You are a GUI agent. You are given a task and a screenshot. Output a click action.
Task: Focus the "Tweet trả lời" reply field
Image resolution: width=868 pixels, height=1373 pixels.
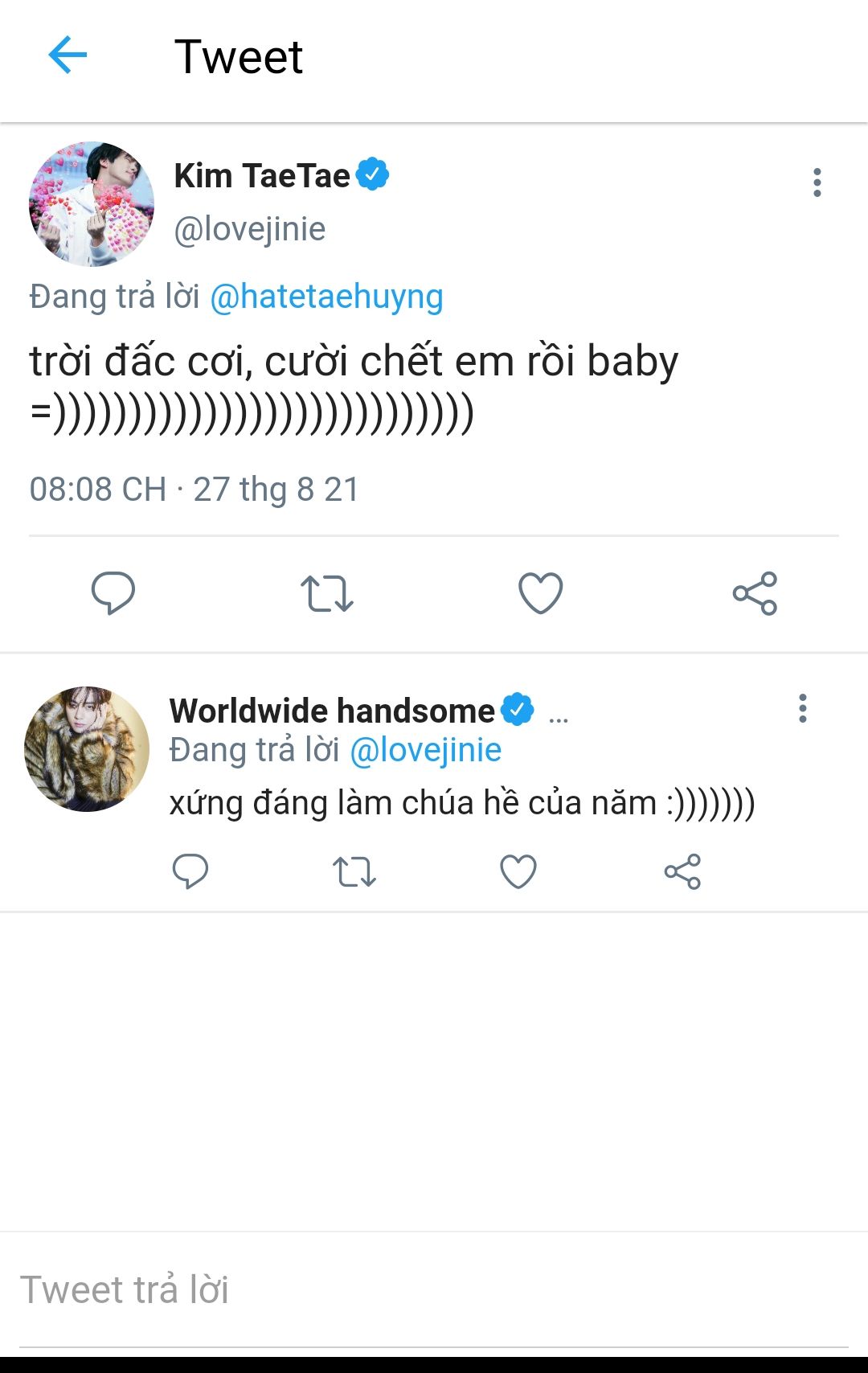(434, 1290)
